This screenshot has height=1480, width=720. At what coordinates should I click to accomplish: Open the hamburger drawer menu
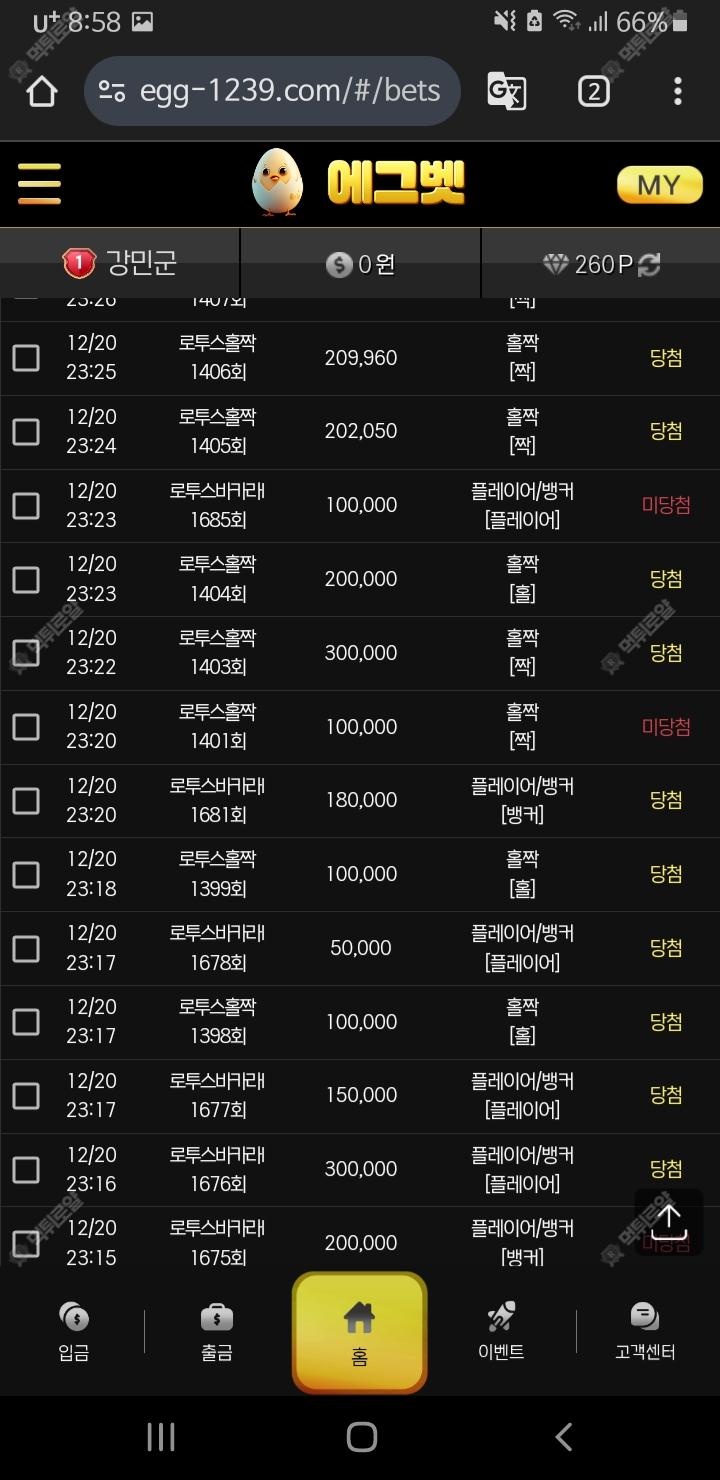pos(39,184)
